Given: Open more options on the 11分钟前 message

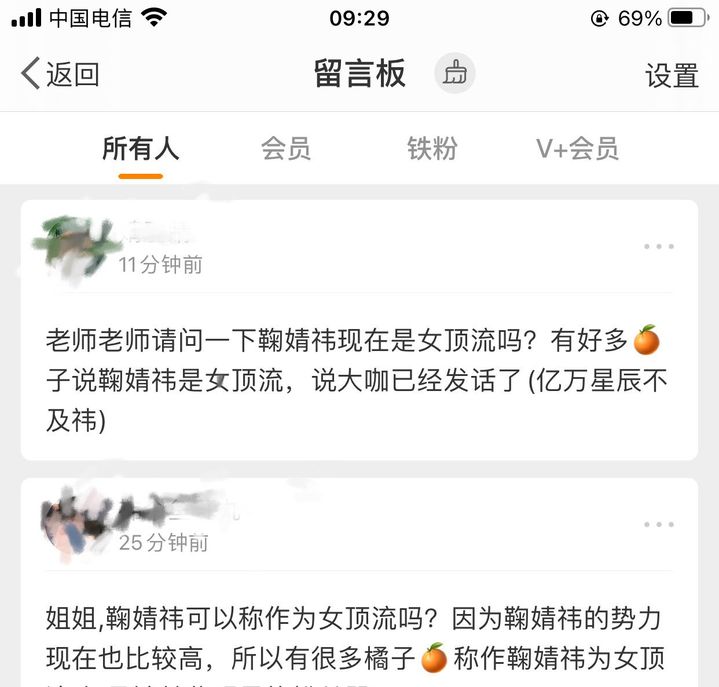Looking at the screenshot, I should pyautogui.click(x=658, y=247).
